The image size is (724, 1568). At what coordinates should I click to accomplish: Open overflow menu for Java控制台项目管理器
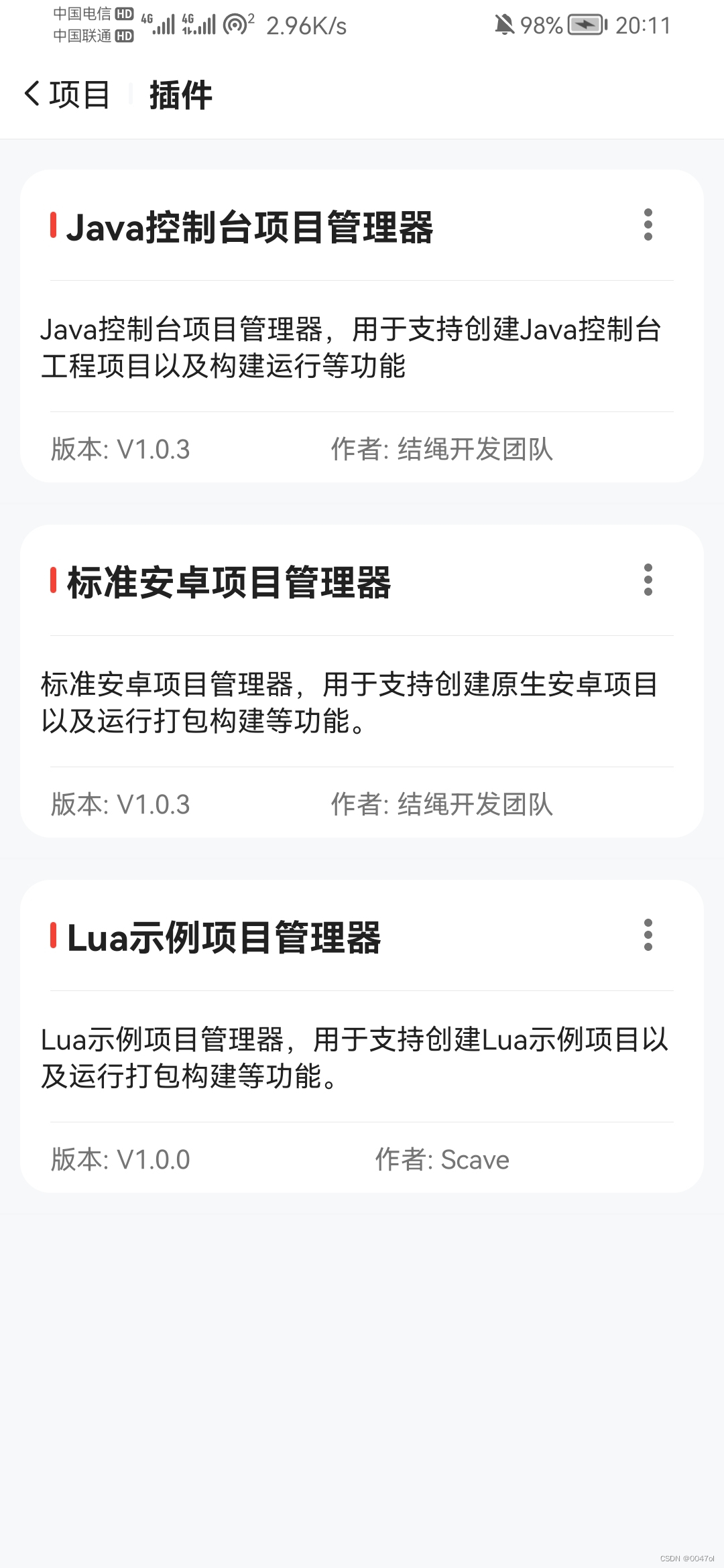click(648, 225)
